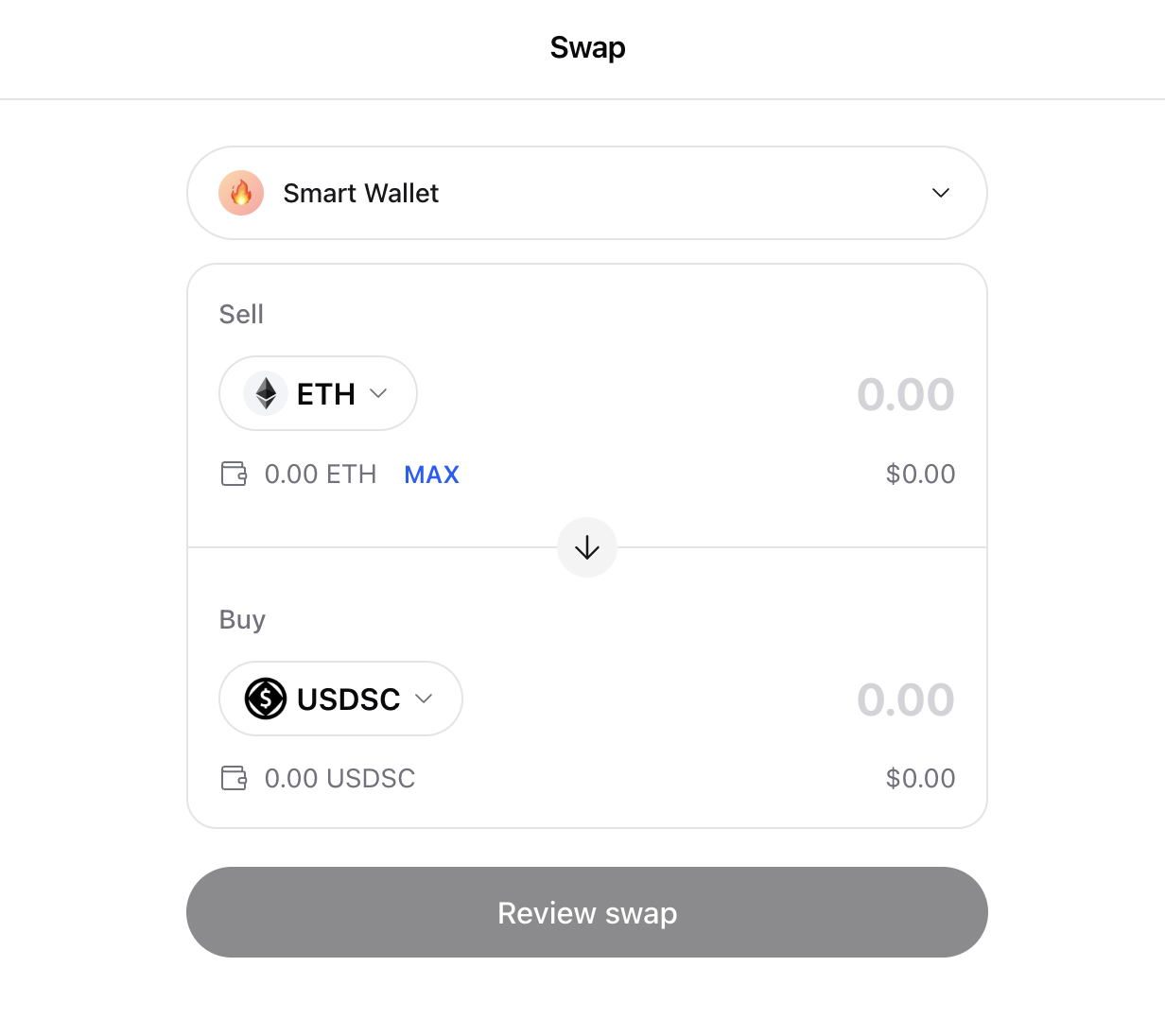Expand the Smart Wallet selector

[586, 193]
